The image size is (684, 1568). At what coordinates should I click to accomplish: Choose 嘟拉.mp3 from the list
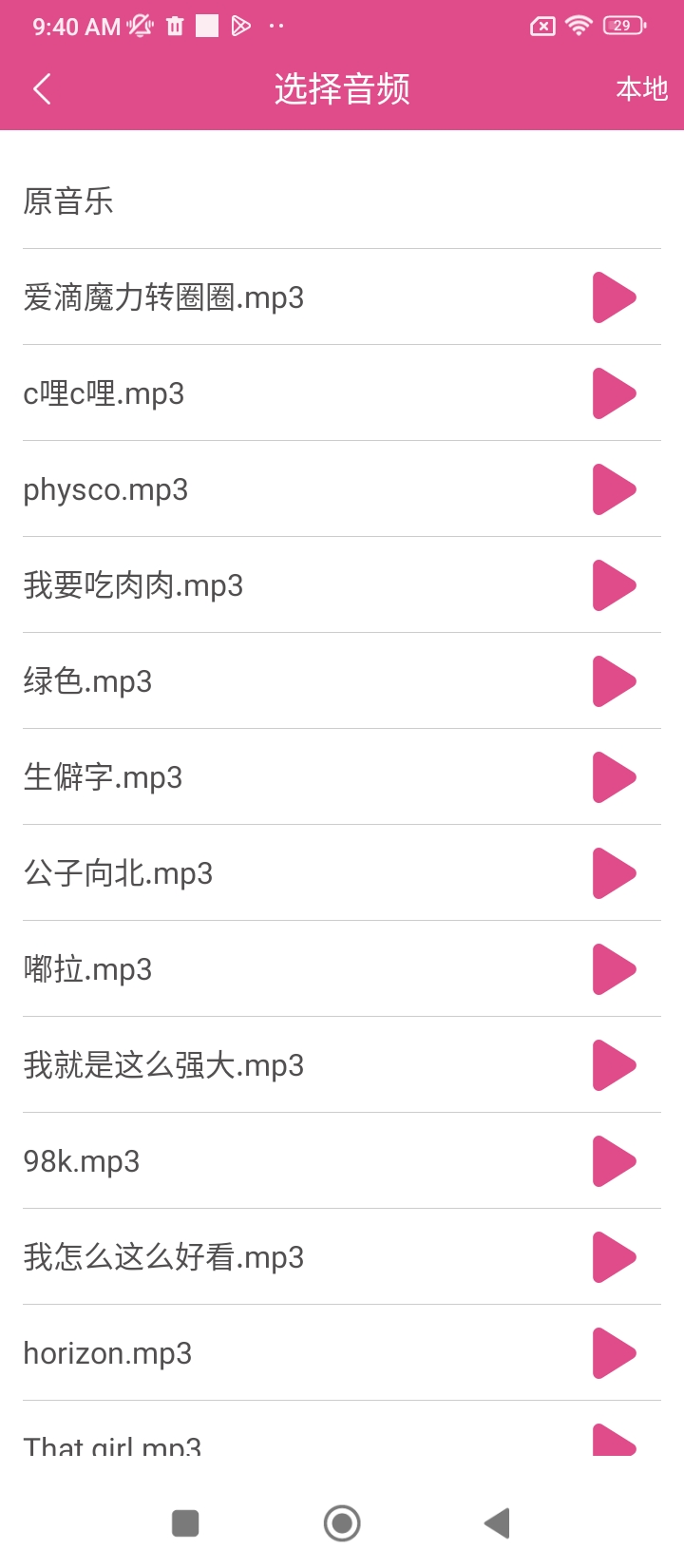point(87,969)
